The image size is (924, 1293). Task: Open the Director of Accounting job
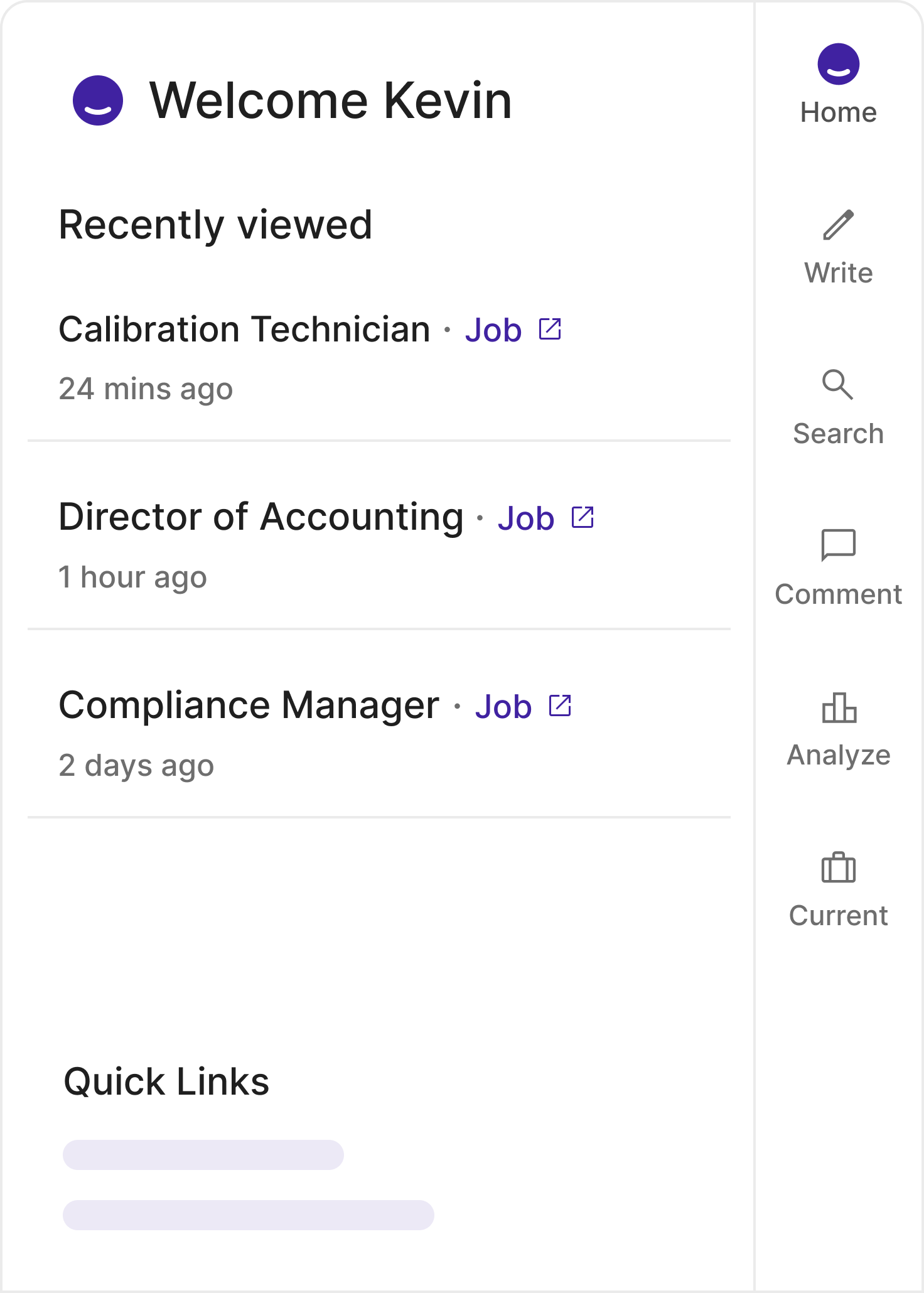[261, 518]
